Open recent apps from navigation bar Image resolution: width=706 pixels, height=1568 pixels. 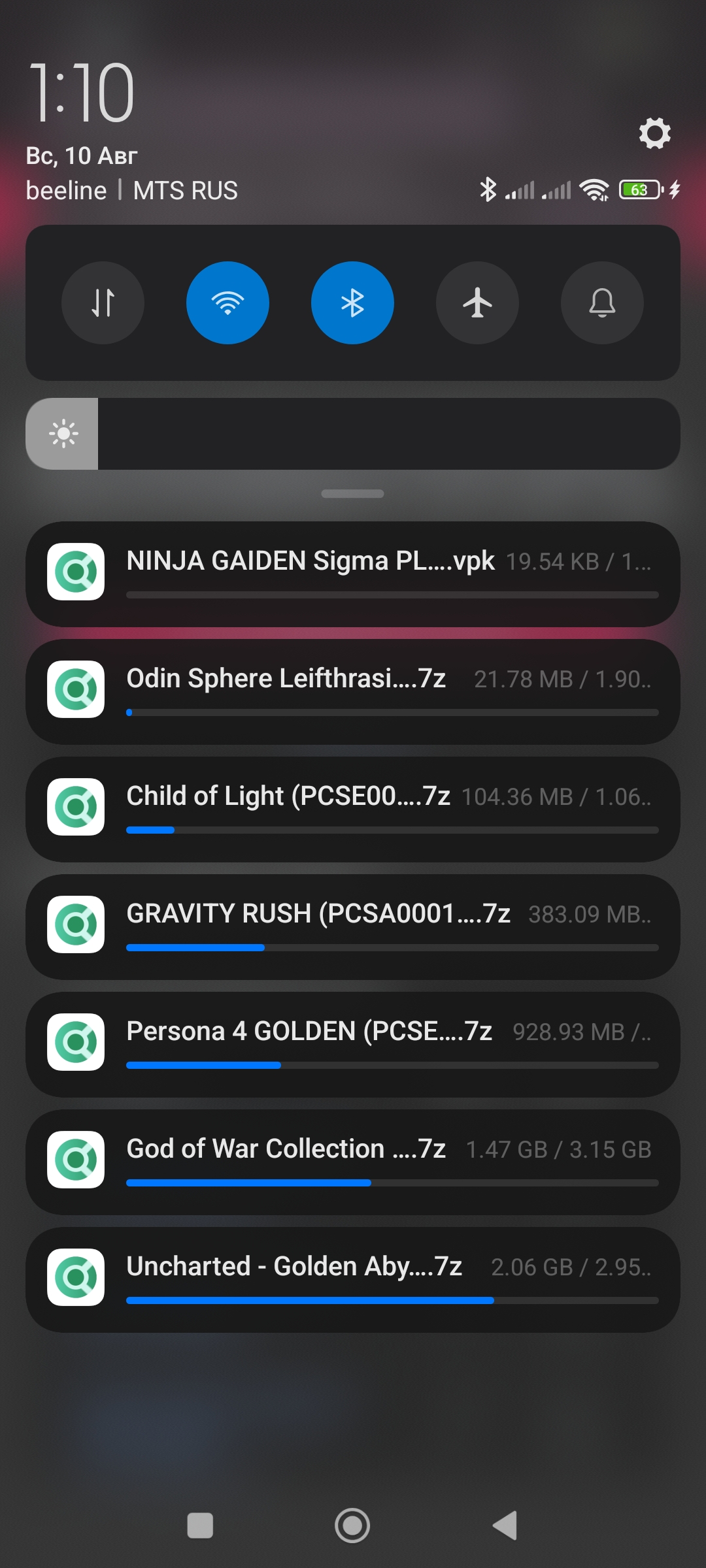200,1526
